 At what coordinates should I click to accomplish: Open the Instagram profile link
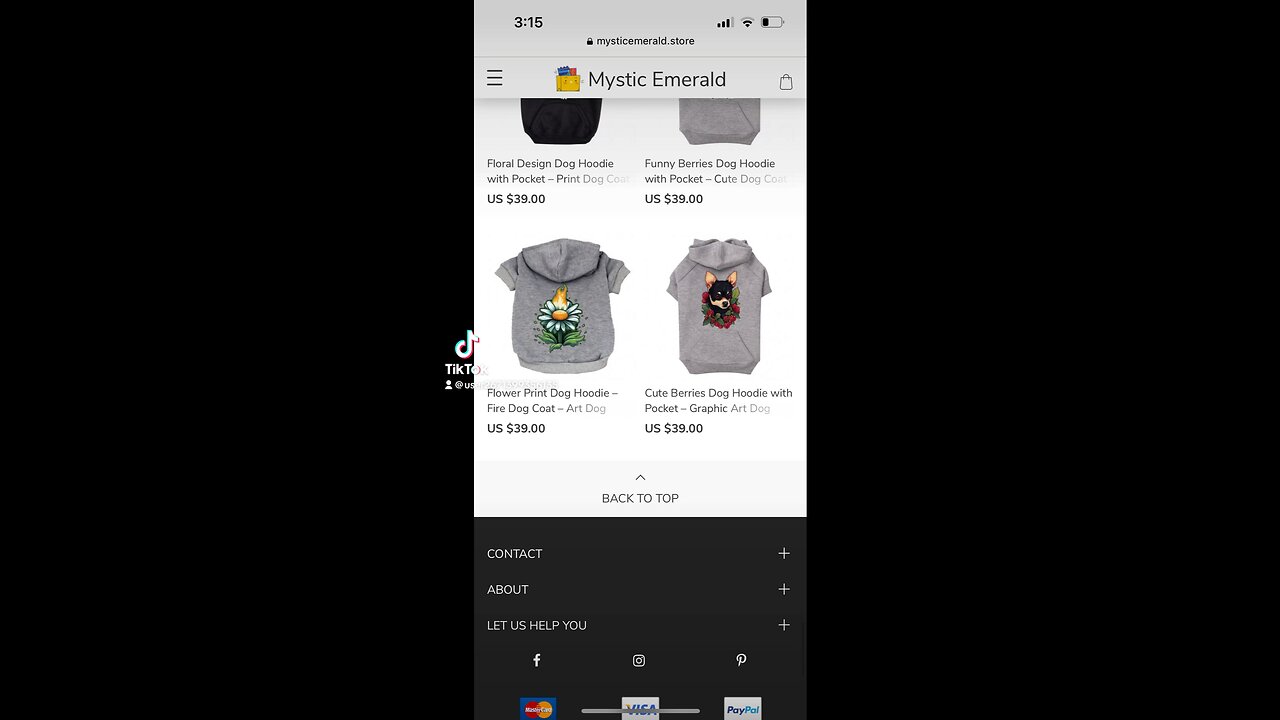point(639,660)
